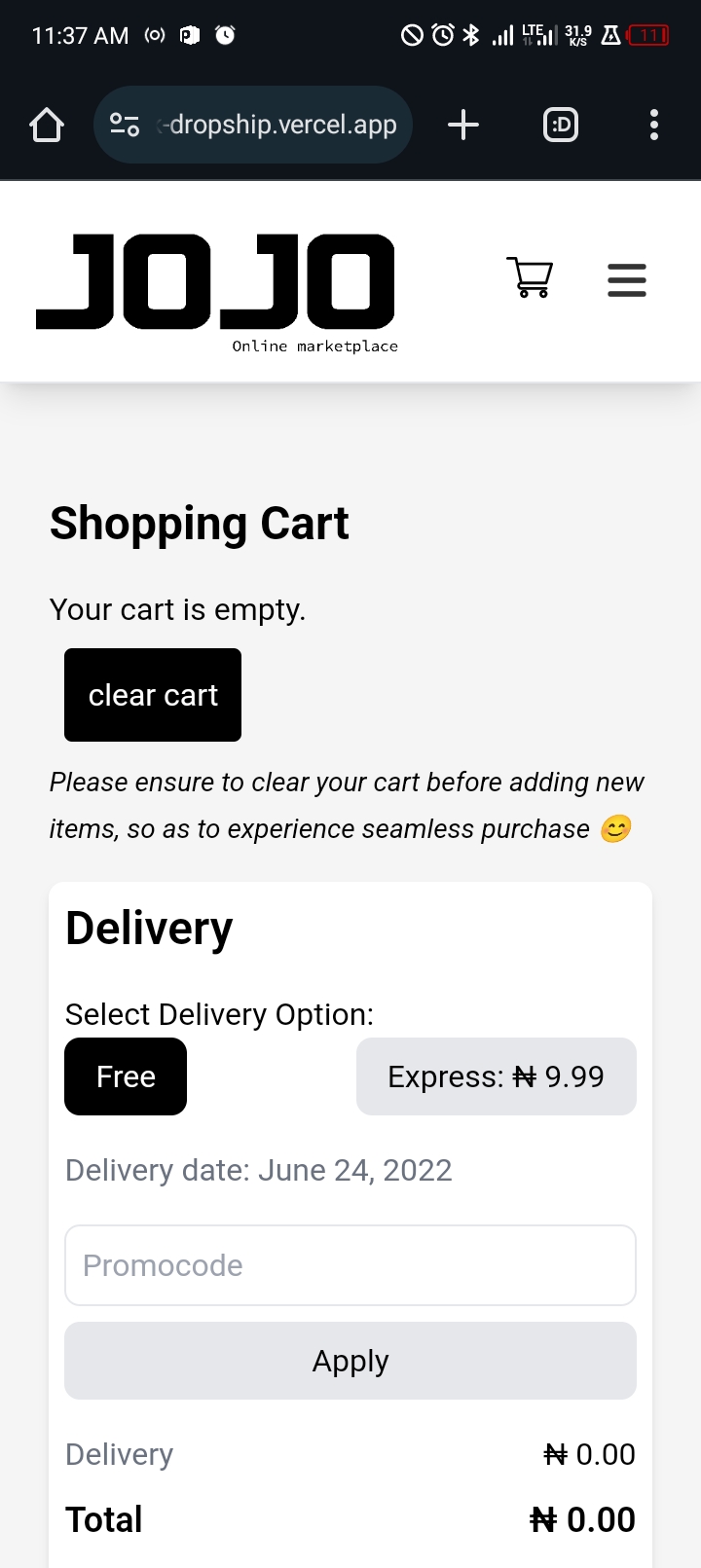
Task: Focus the Promocode input field
Action: (x=350, y=1265)
